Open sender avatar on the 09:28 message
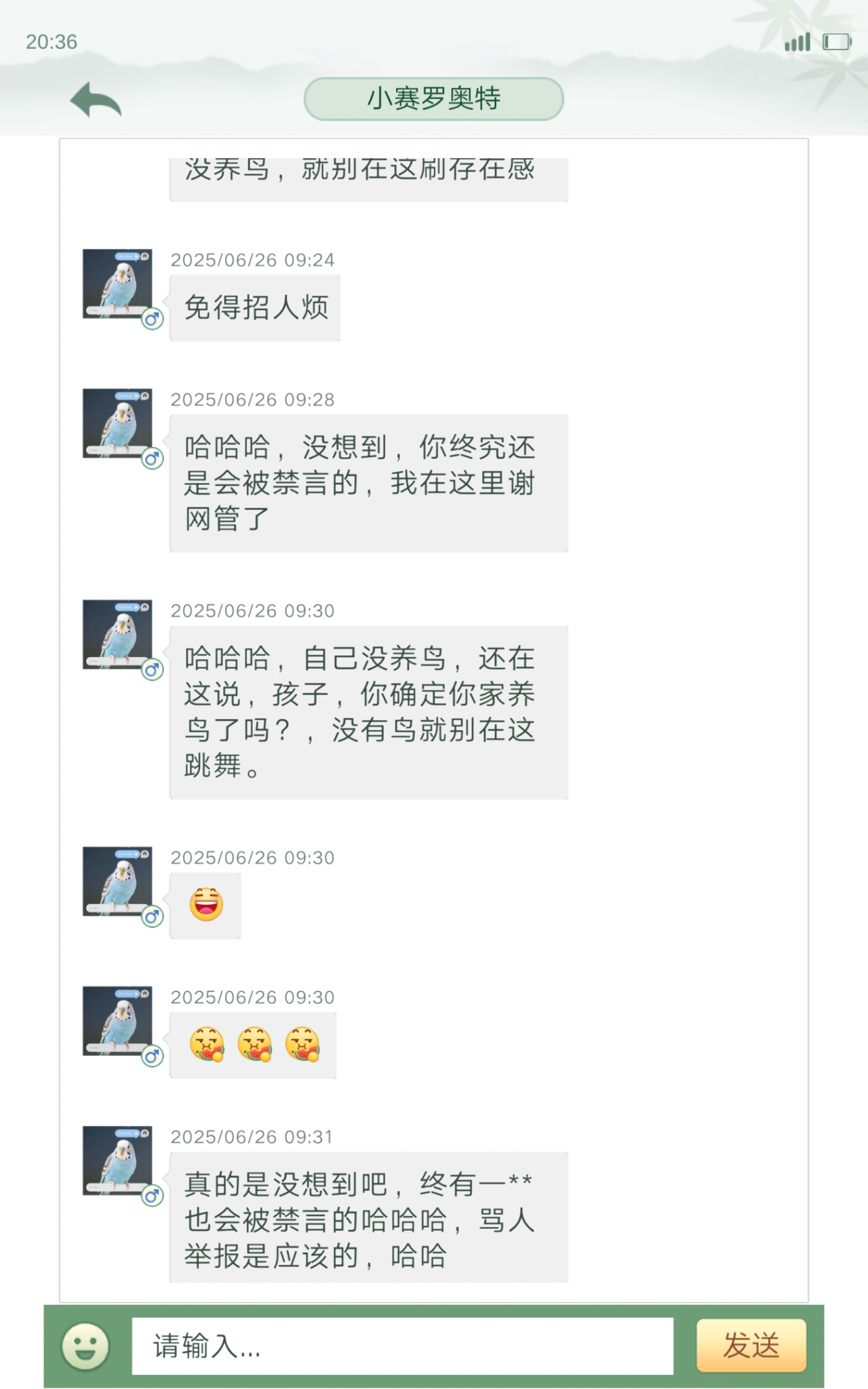The height and width of the screenshot is (1389, 868). pyautogui.click(x=117, y=423)
